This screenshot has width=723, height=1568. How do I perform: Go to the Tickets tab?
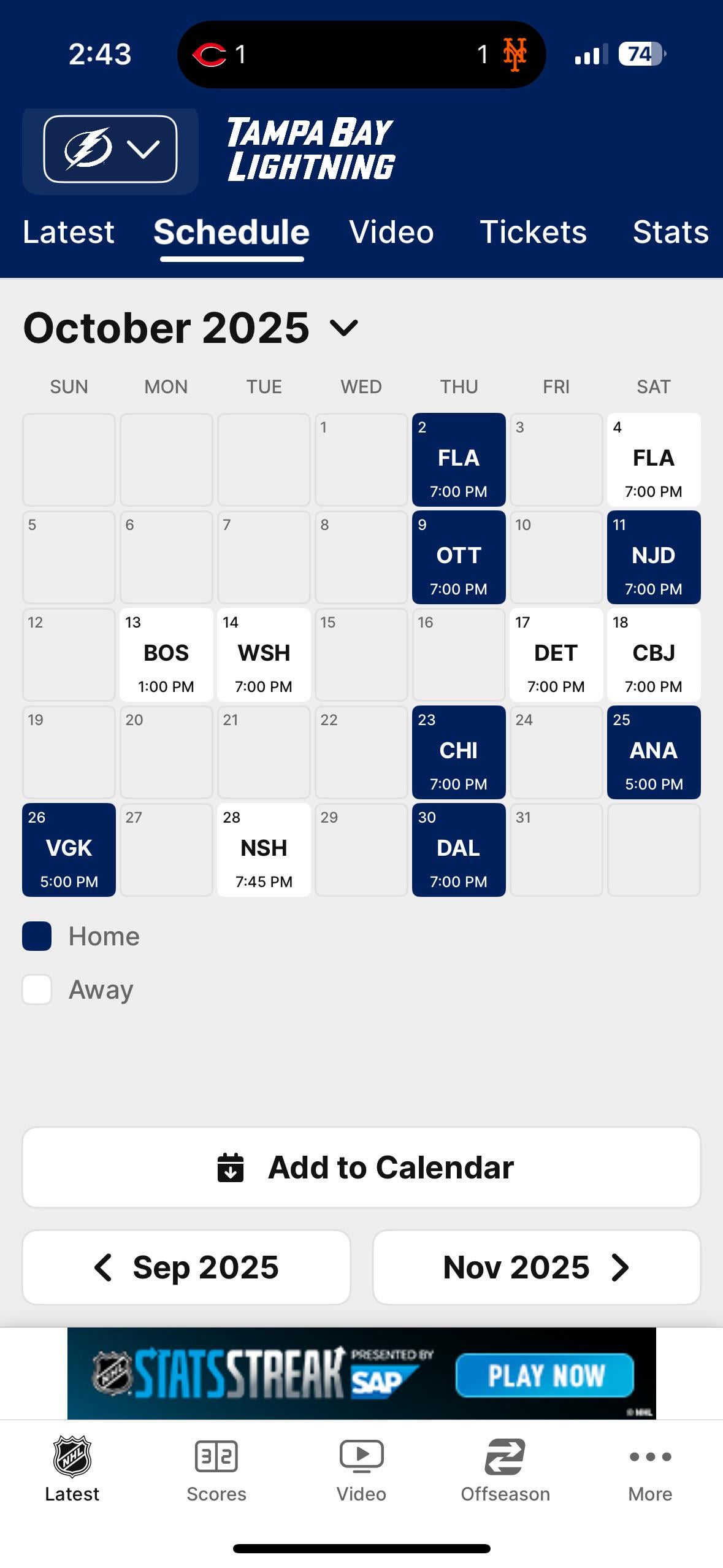(533, 232)
